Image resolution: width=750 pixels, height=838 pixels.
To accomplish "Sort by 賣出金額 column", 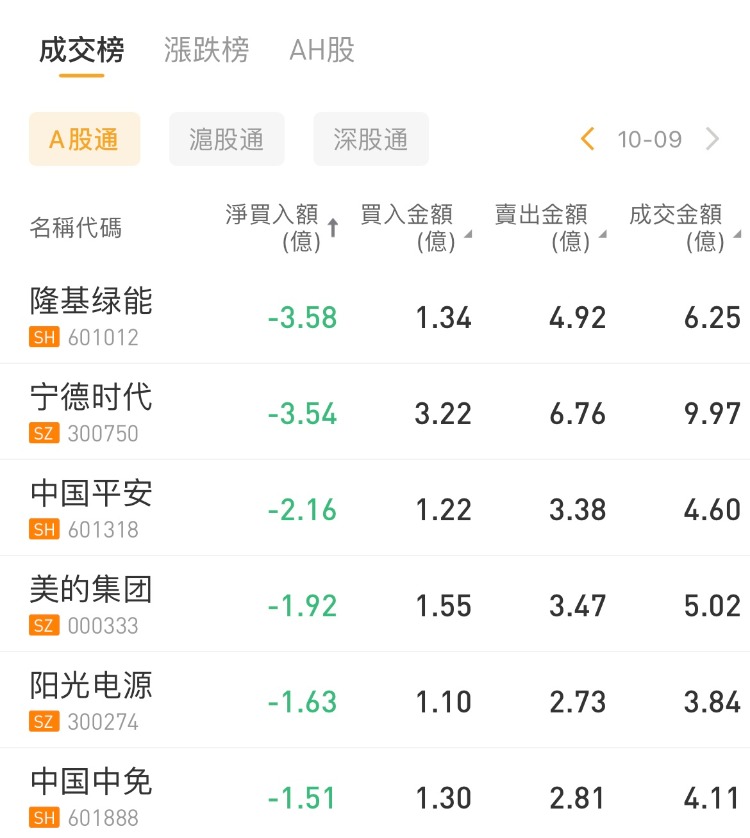I will [x=547, y=227].
